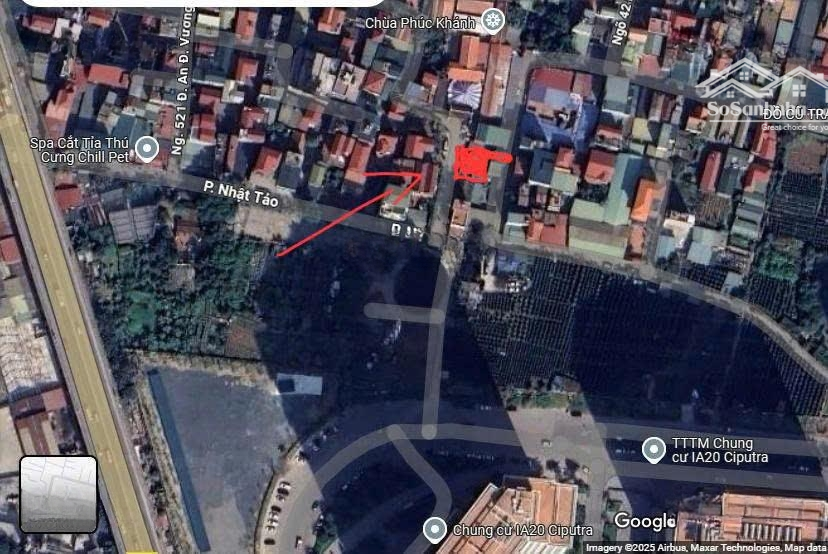The width and height of the screenshot is (828, 554).
Task: Select the Chùa Phúc Khánh place marker
Action: tap(492, 19)
